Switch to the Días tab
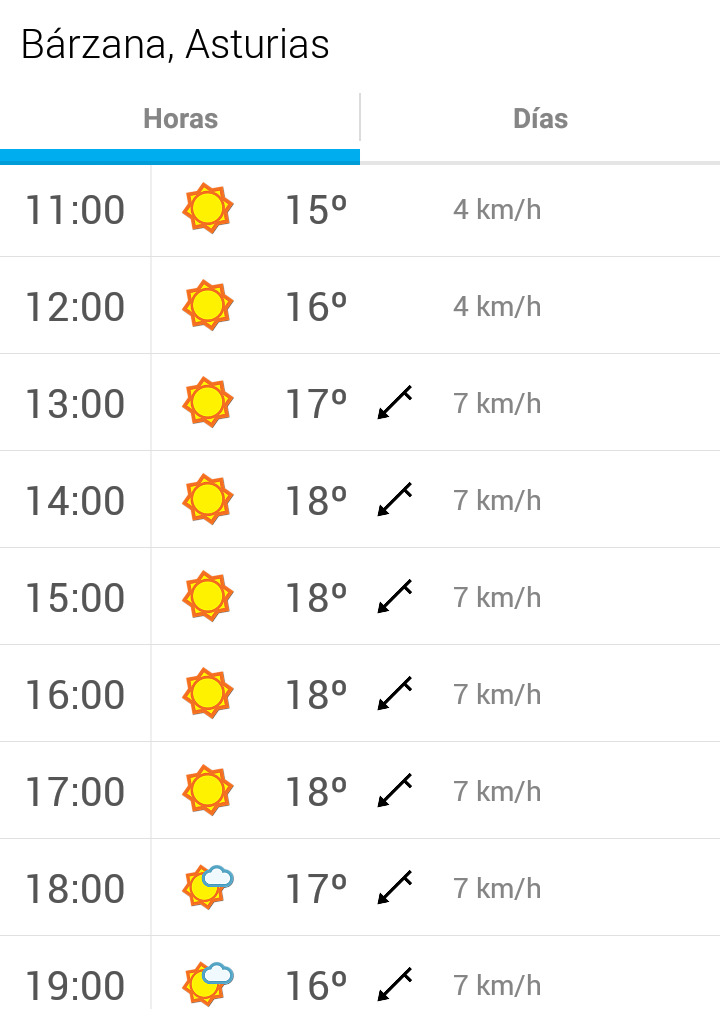The width and height of the screenshot is (720, 1009). pyautogui.click(x=540, y=119)
